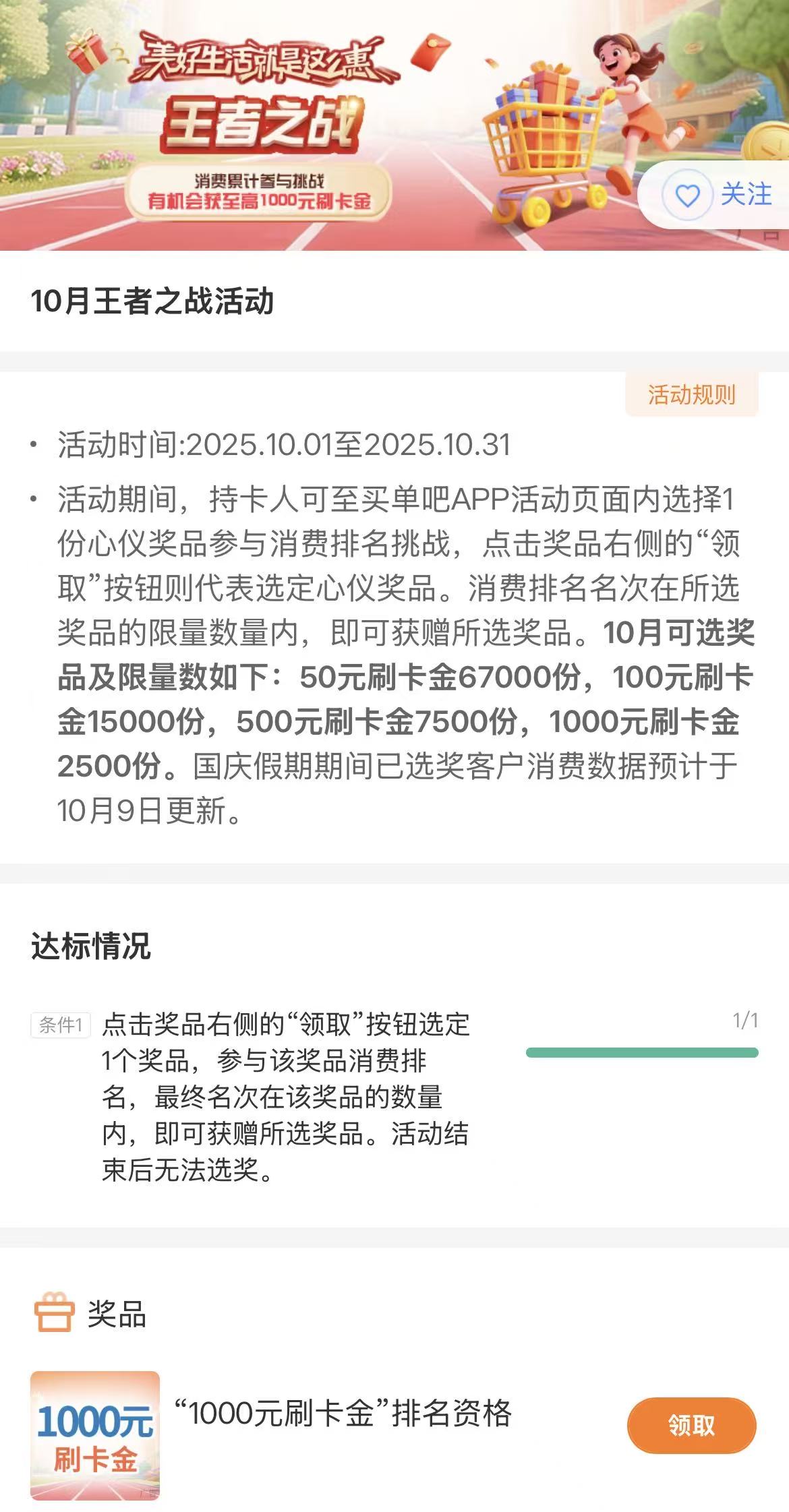Open the 活动规则 details
This screenshot has width=789, height=1512.
[x=691, y=394]
